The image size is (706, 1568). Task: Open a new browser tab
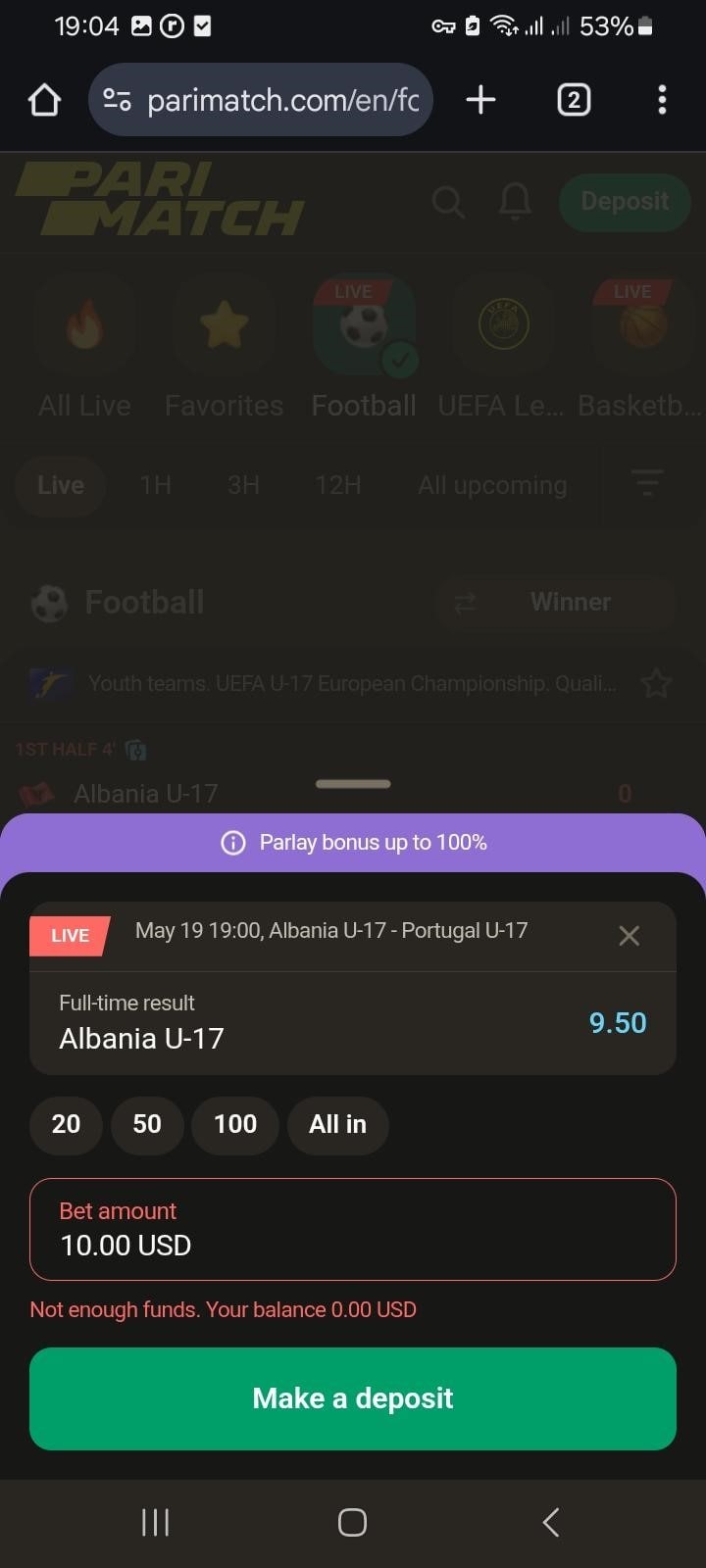480,100
